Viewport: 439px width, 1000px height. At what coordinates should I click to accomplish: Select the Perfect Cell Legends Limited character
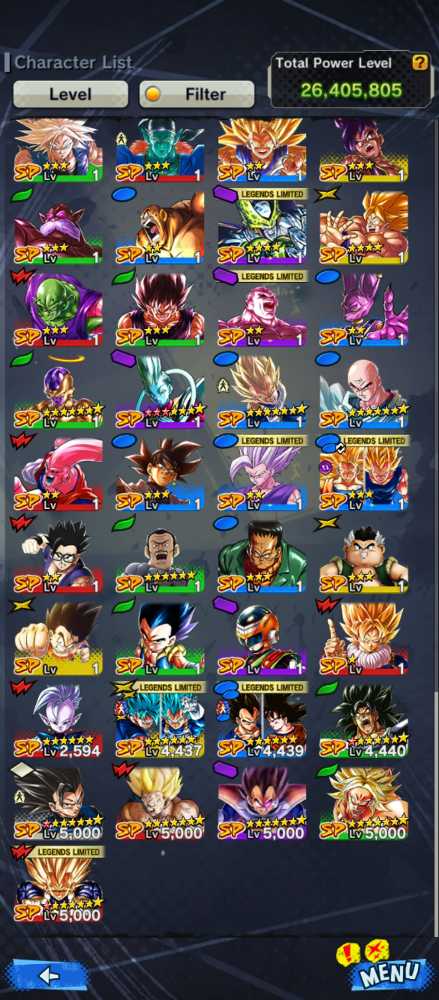pos(262,226)
